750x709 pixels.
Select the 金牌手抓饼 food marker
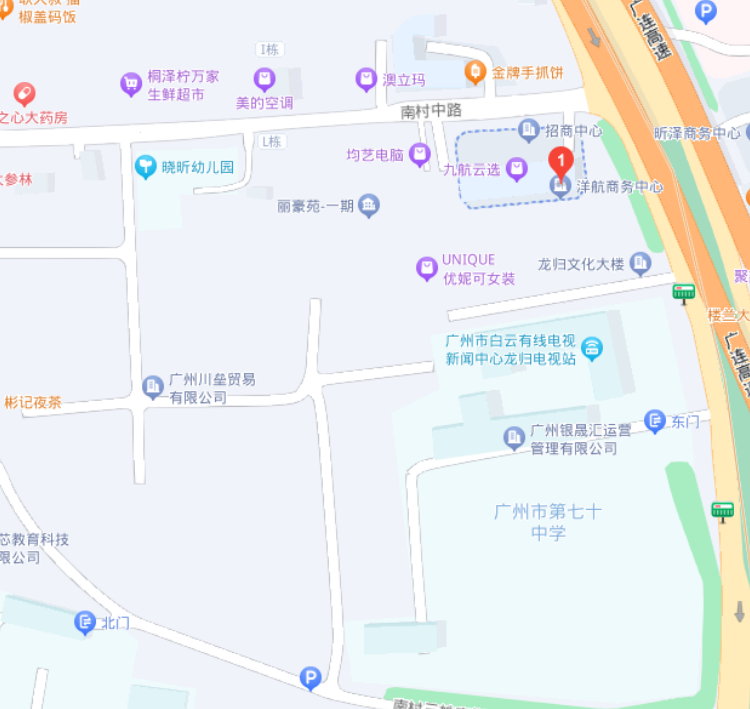coord(476,72)
